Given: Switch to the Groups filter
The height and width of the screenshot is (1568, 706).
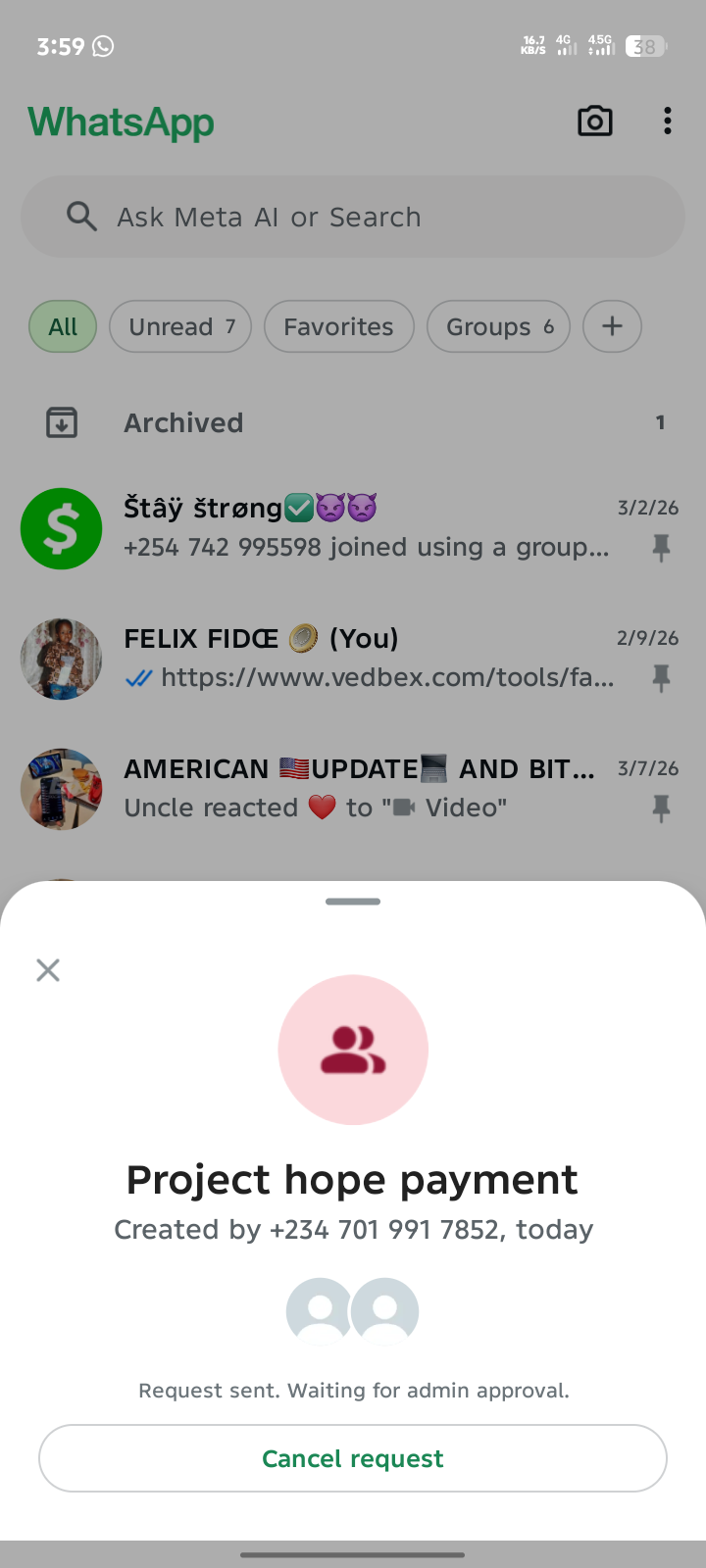Looking at the screenshot, I should (x=498, y=326).
